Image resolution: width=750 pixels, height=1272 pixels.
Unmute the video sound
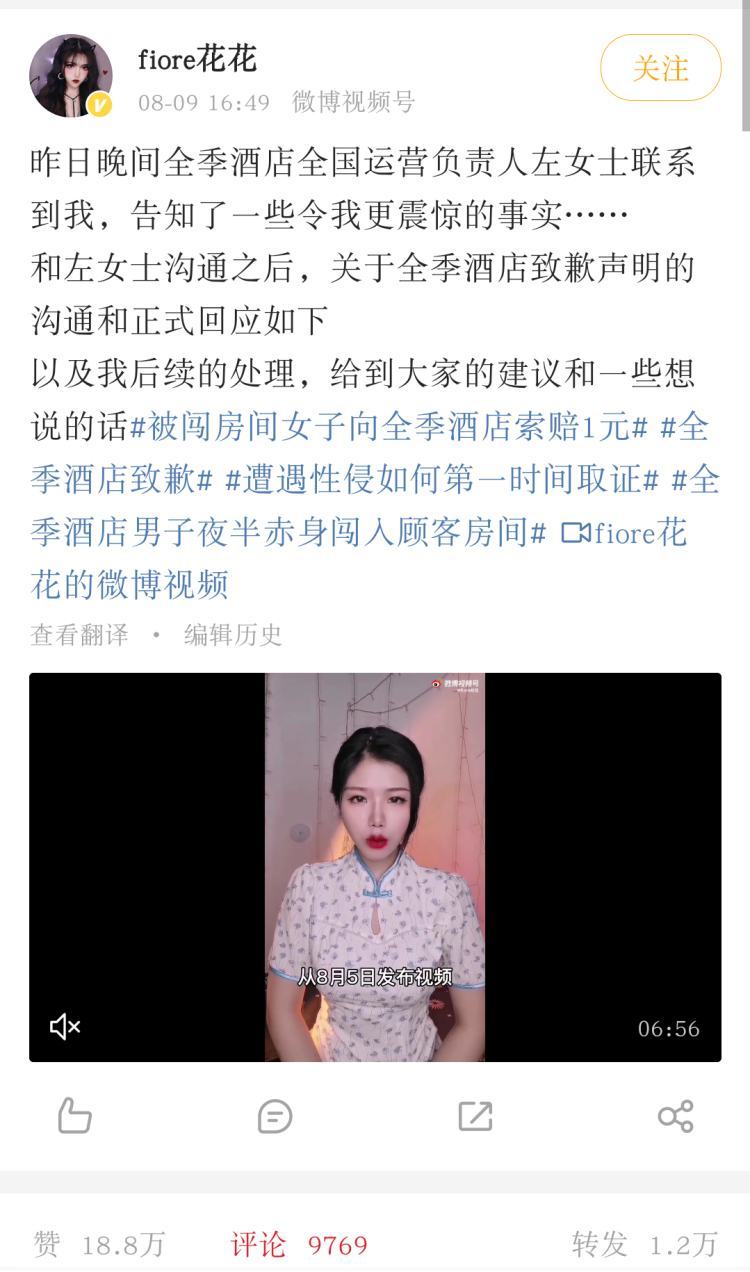point(65,1026)
